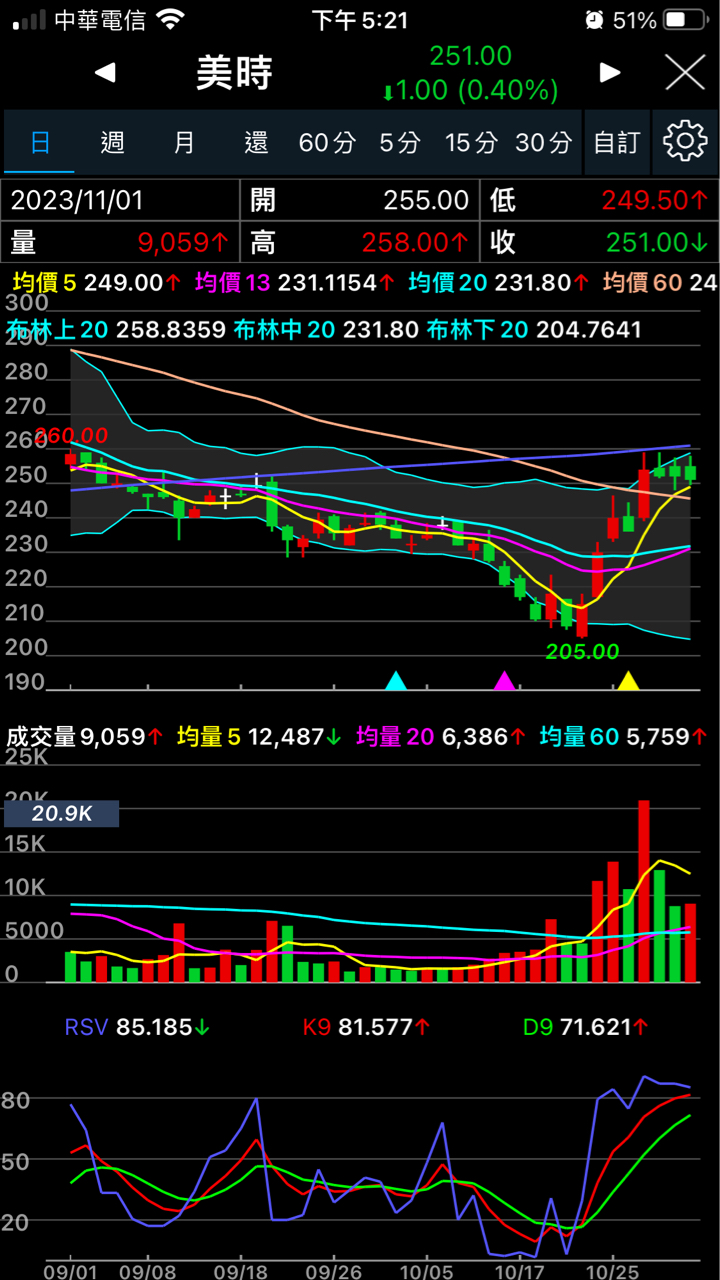Open chart settings gear
The width and height of the screenshot is (720, 1280).
point(685,142)
